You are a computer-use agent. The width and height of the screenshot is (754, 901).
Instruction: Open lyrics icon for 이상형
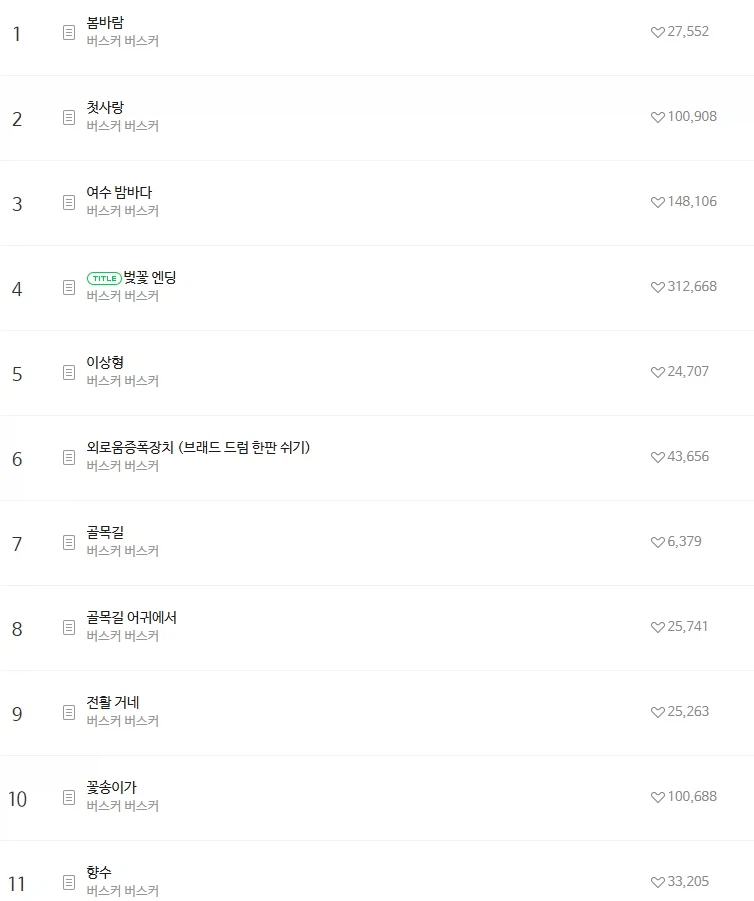66,371
